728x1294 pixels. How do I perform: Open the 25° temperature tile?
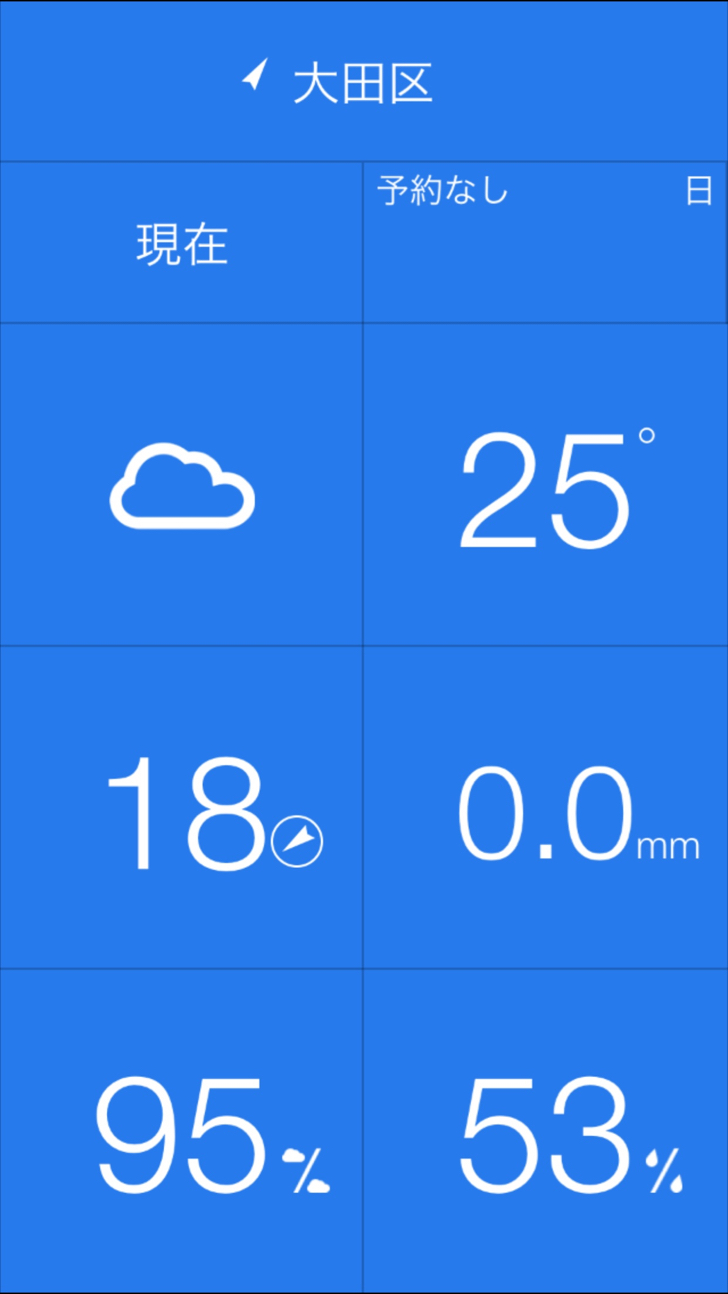(545, 484)
